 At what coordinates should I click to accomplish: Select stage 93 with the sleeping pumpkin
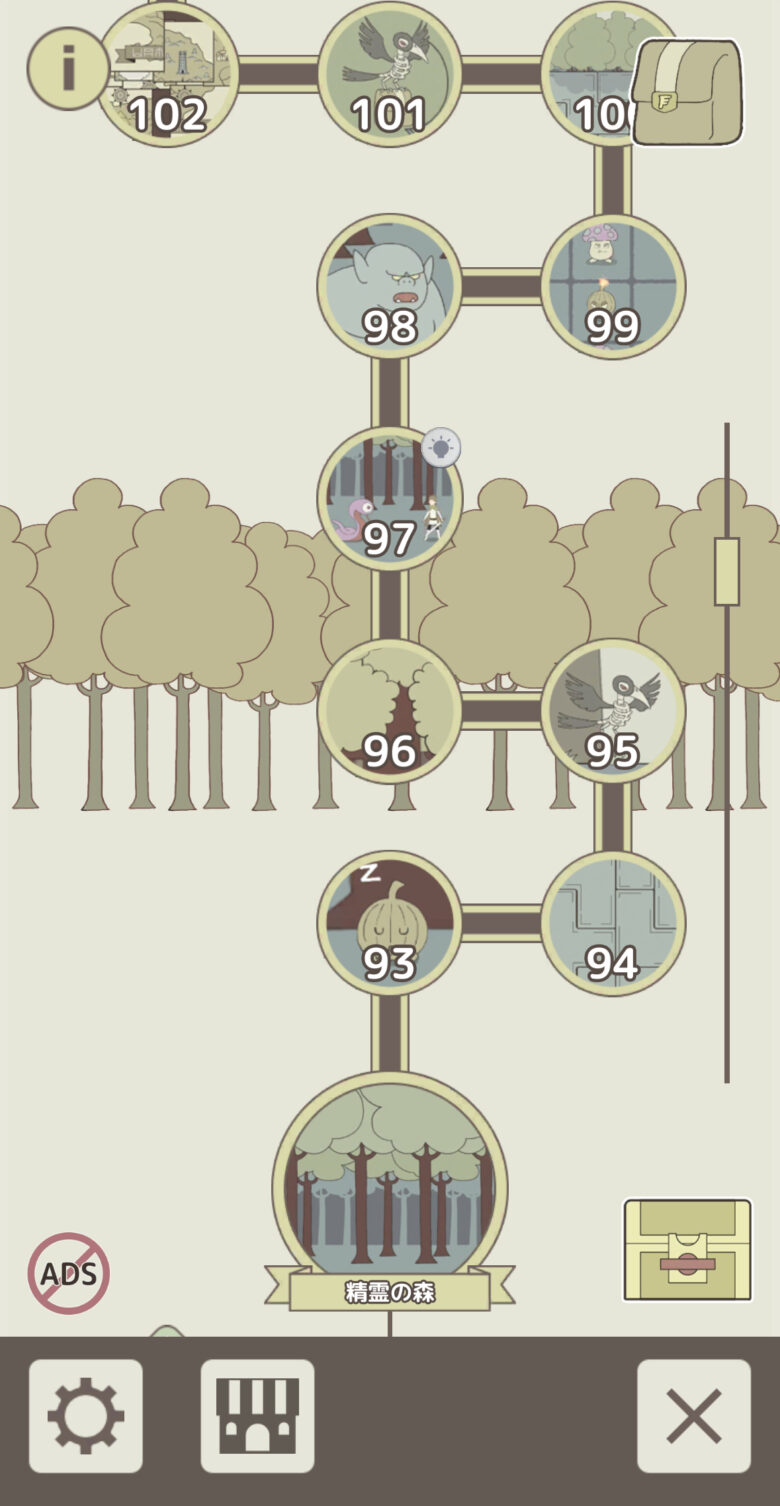(390, 923)
